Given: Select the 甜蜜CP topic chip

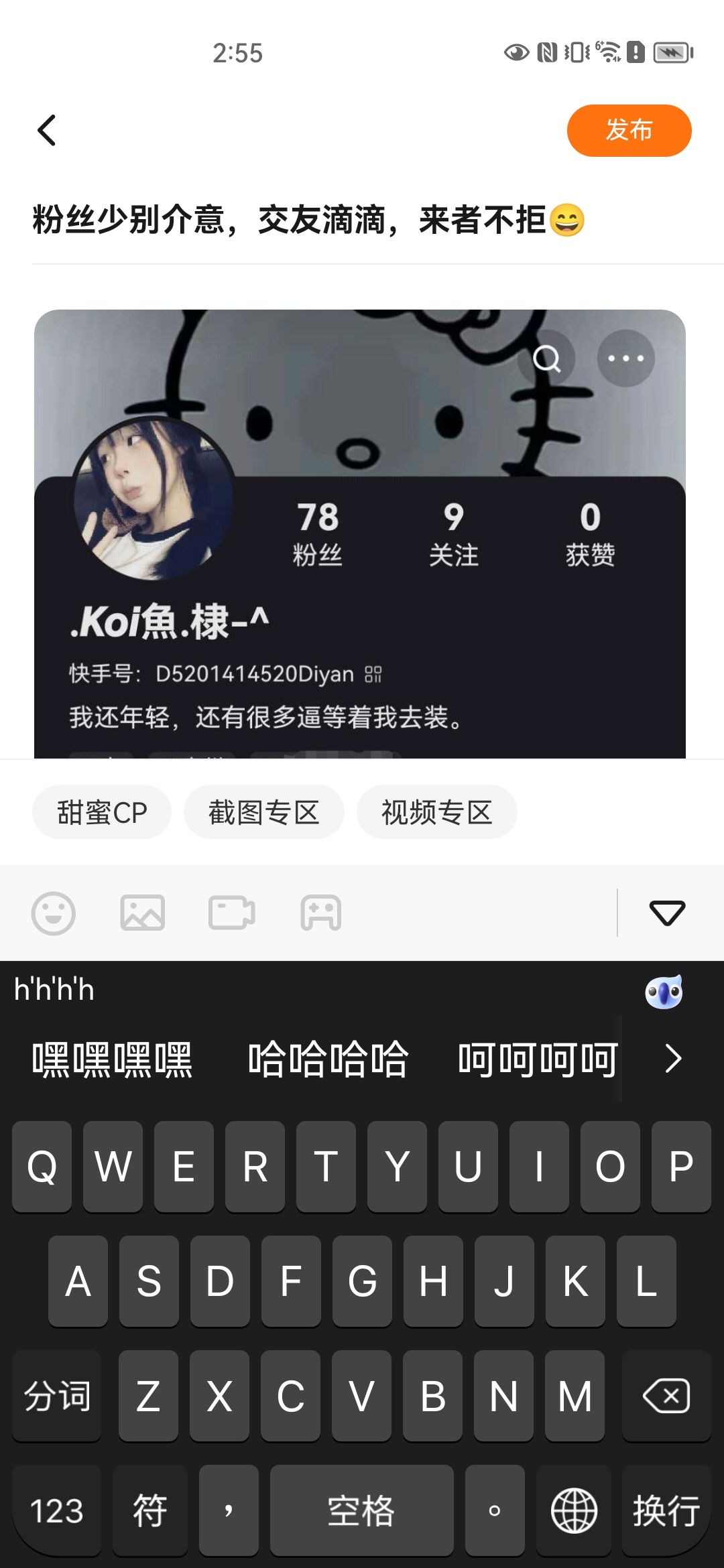Looking at the screenshot, I should click(102, 812).
